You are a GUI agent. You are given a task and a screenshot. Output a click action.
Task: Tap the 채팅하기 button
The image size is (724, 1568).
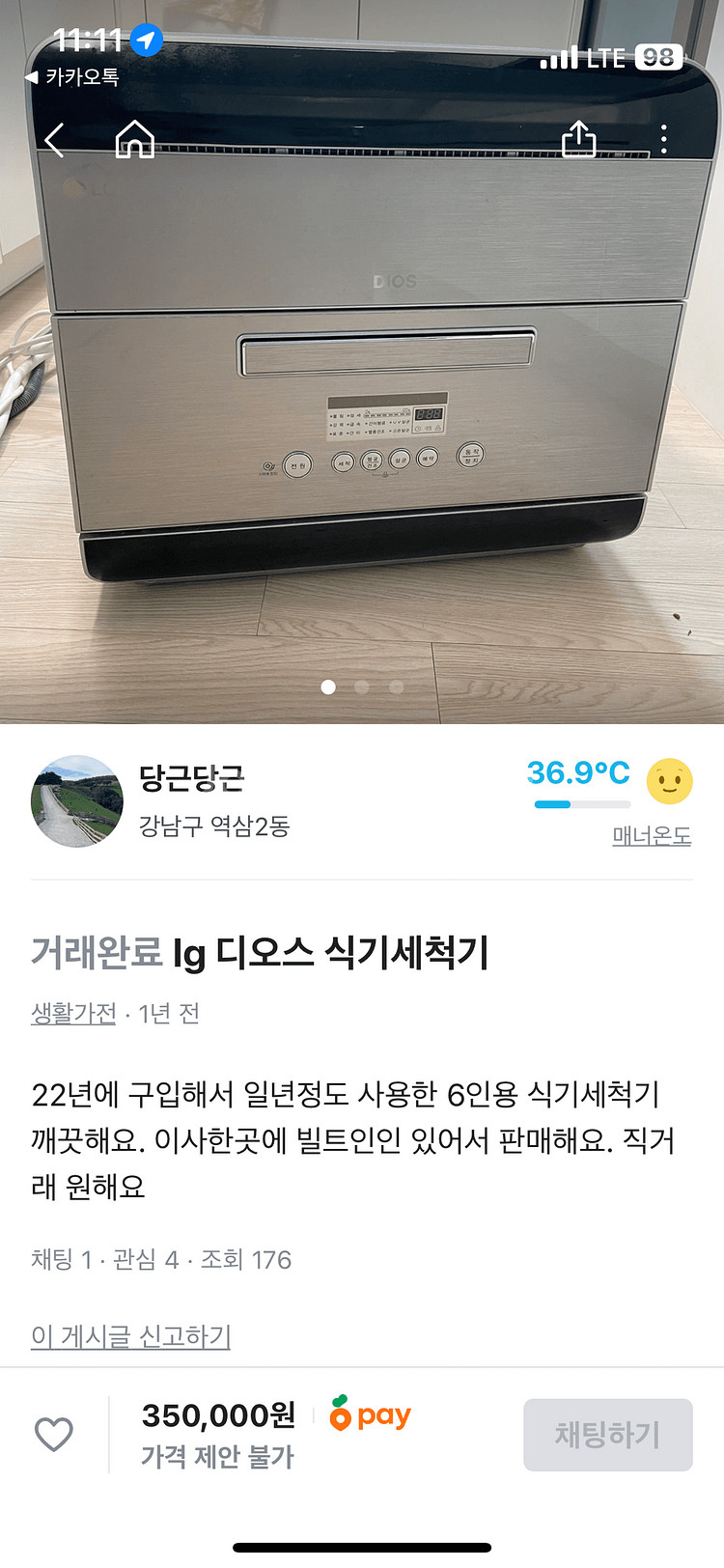pos(607,1435)
